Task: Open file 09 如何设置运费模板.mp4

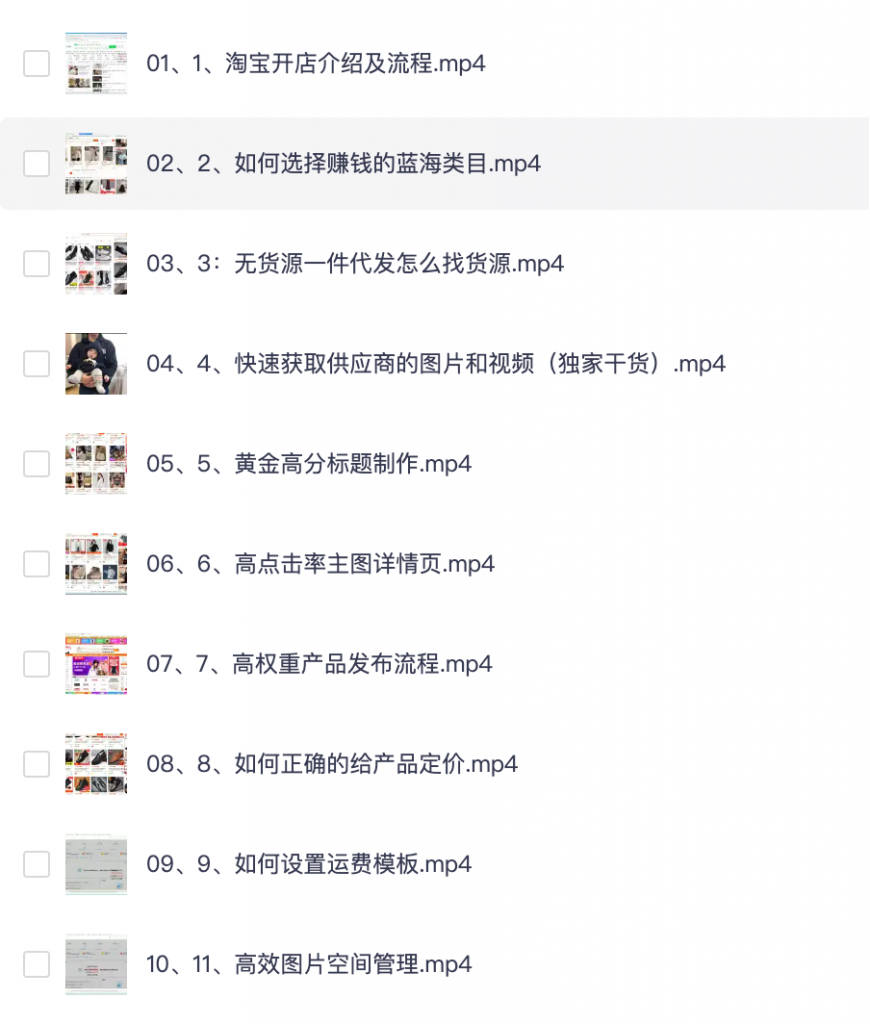Action: [x=308, y=864]
